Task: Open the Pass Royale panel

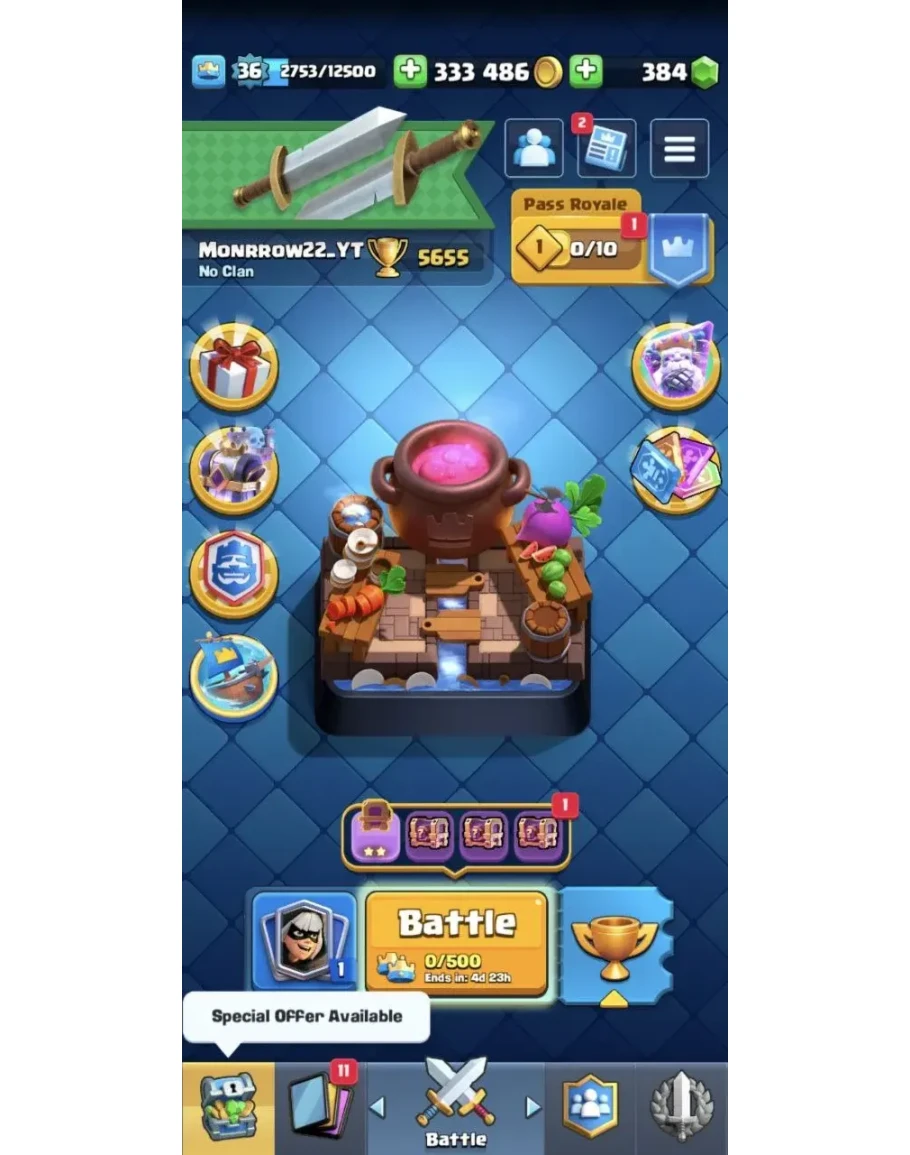Action: point(611,243)
